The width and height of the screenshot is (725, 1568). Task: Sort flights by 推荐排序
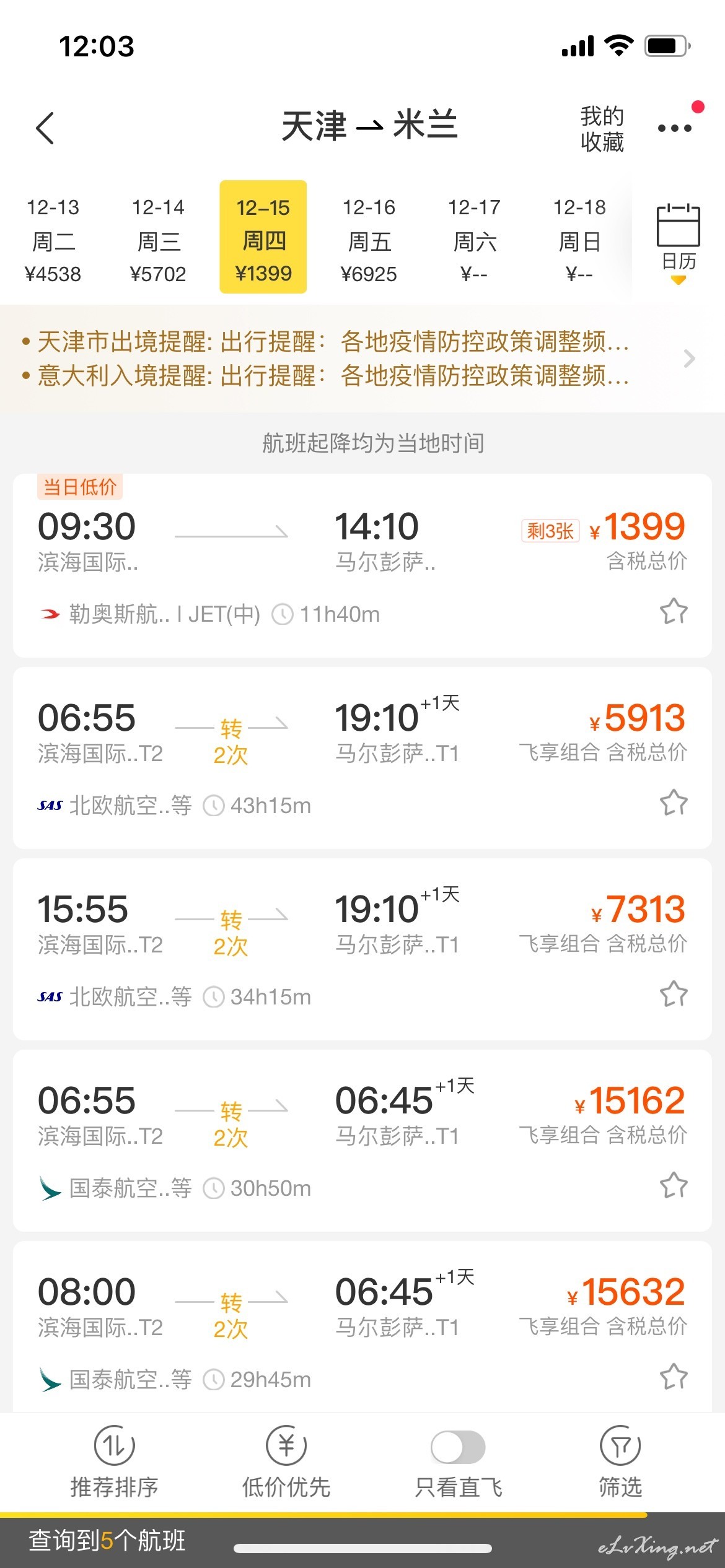[114, 1461]
